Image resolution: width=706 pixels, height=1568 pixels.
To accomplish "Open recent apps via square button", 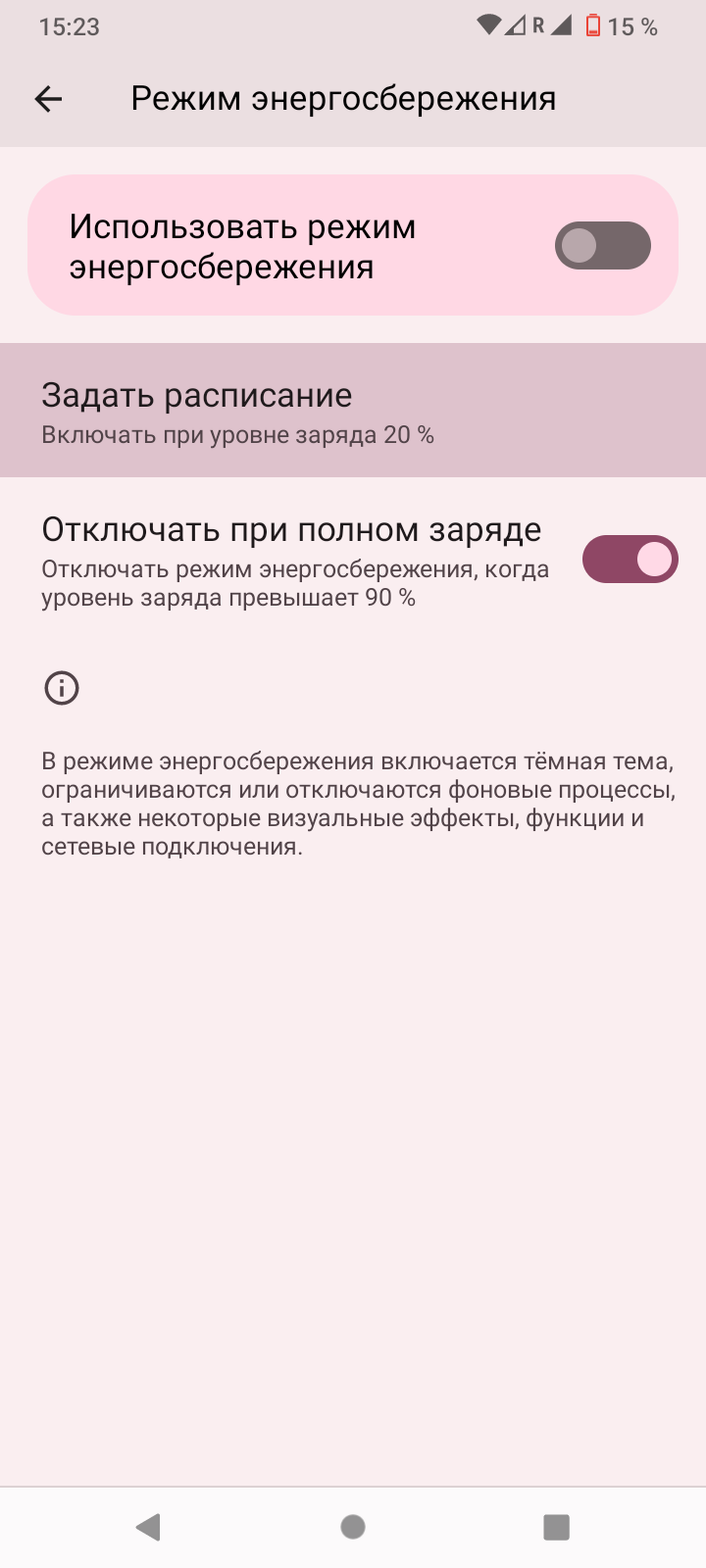I will 556,1526.
